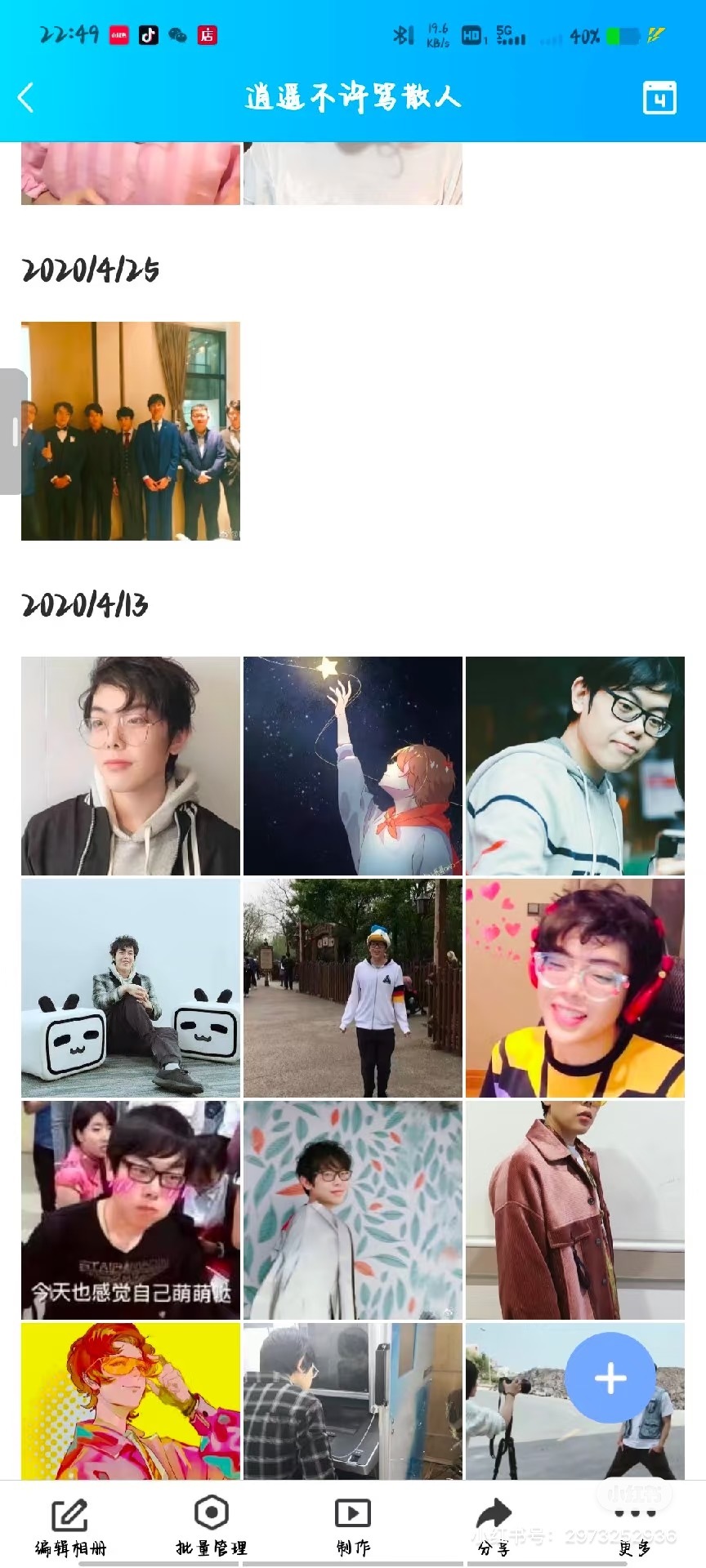
Task: Open the photo with red headphones
Action: point(575,988)
